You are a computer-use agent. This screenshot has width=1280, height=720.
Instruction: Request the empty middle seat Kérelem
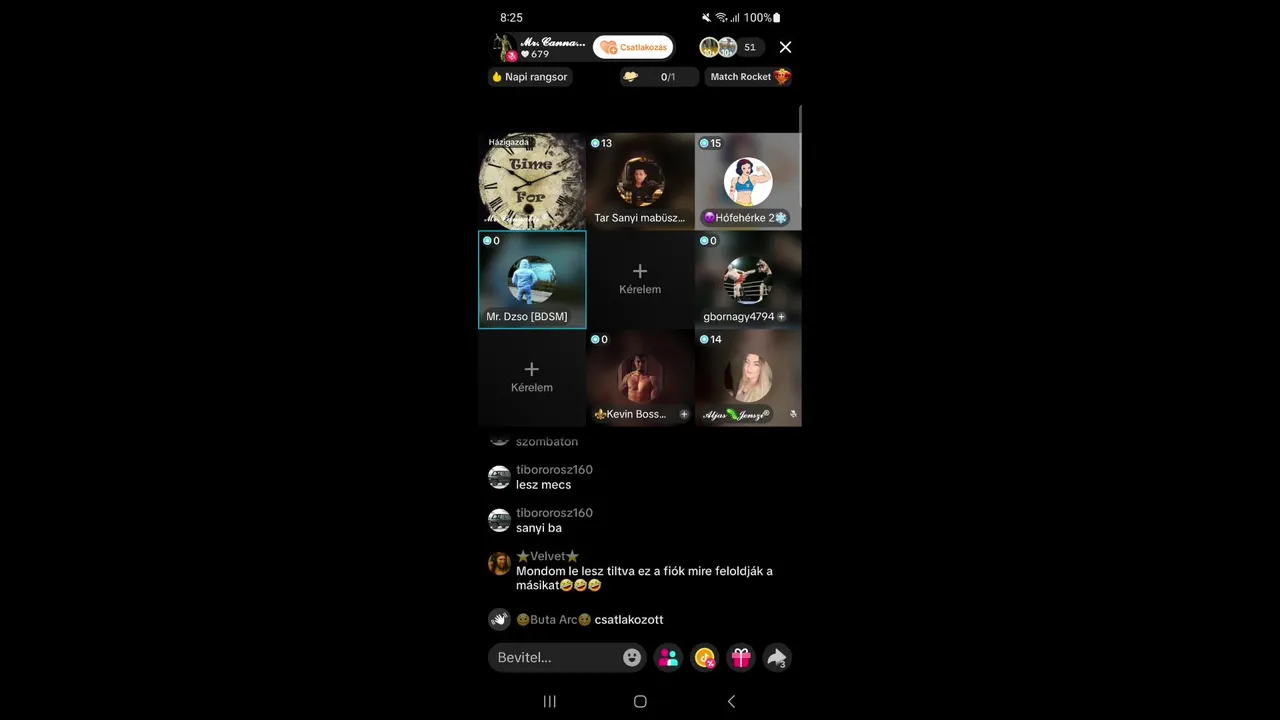[640, 279]
